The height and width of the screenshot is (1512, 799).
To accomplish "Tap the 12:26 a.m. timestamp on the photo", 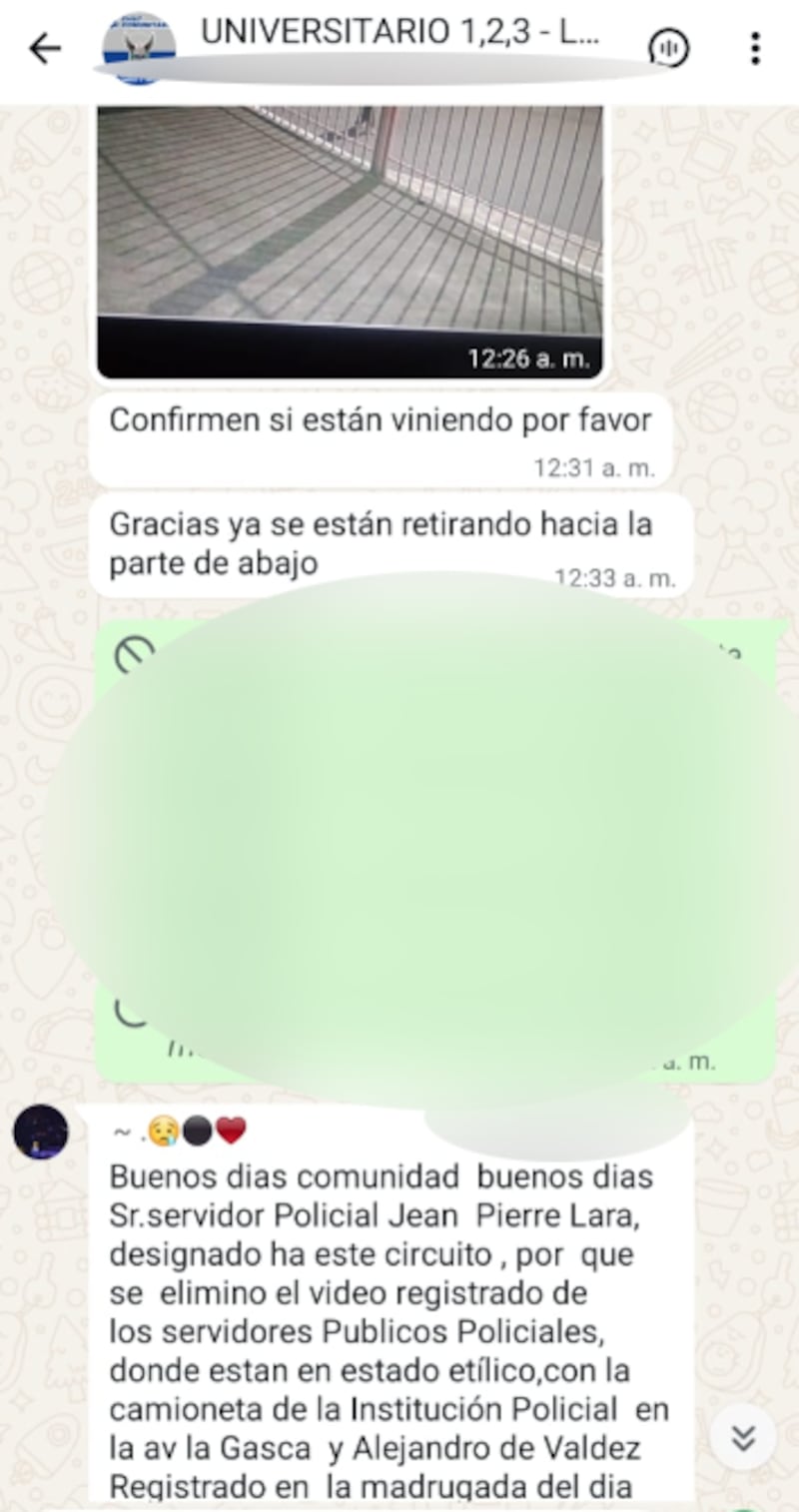I will pos(527,358).
